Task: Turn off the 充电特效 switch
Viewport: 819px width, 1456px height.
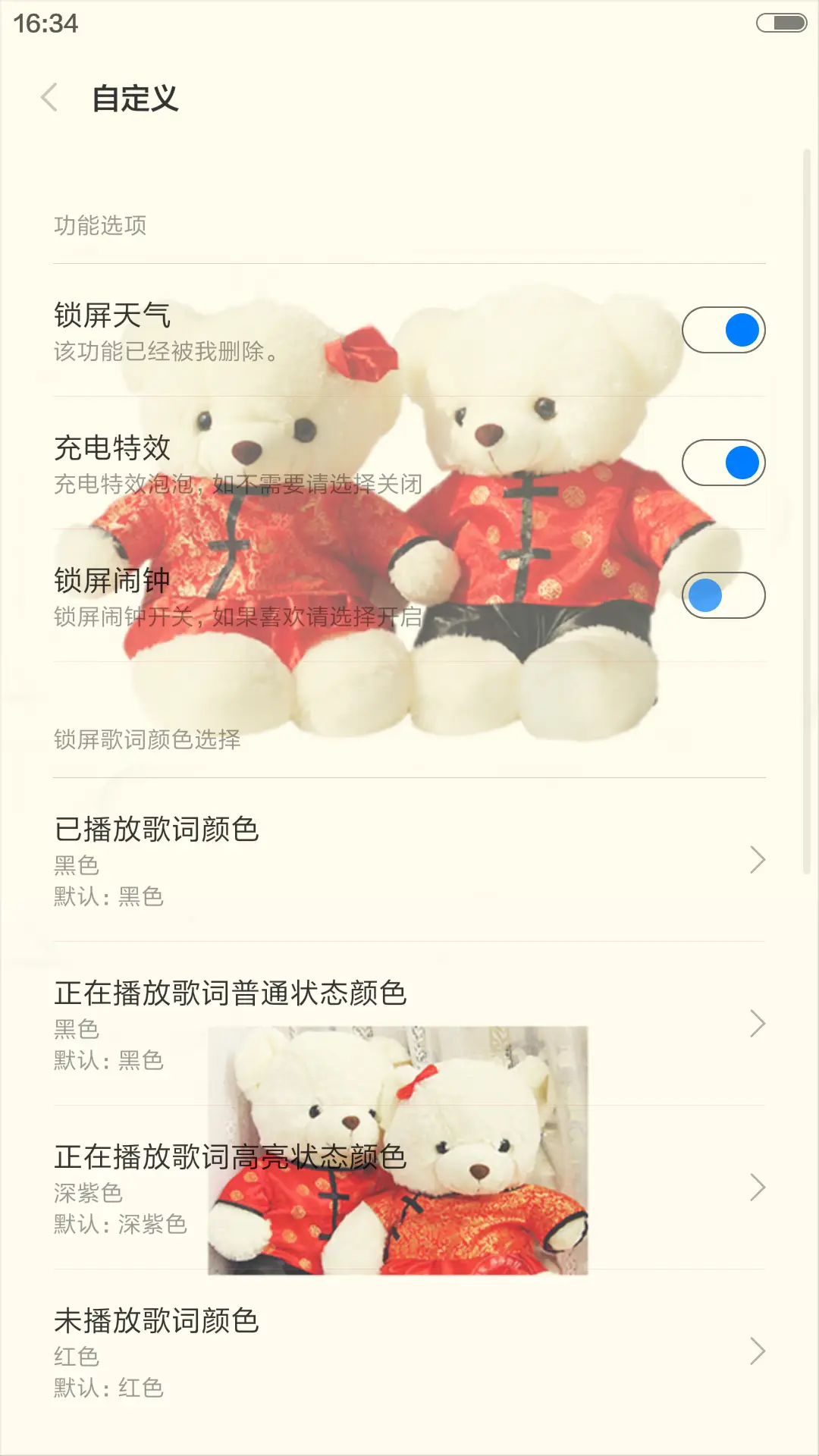Action: (724, 462)
